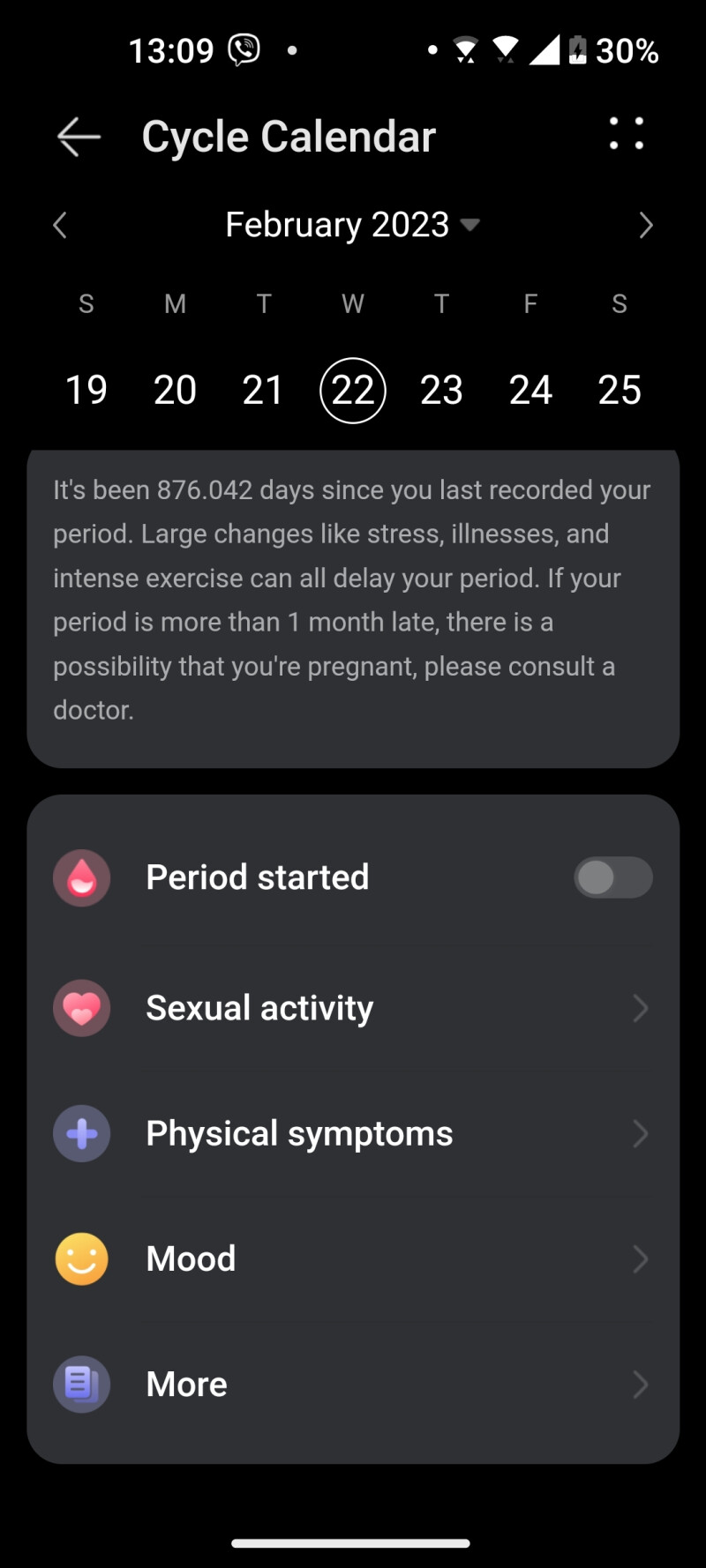Select date 19 on the calendar
This screenshot has height=1568, width=706.
pos(86,390)
